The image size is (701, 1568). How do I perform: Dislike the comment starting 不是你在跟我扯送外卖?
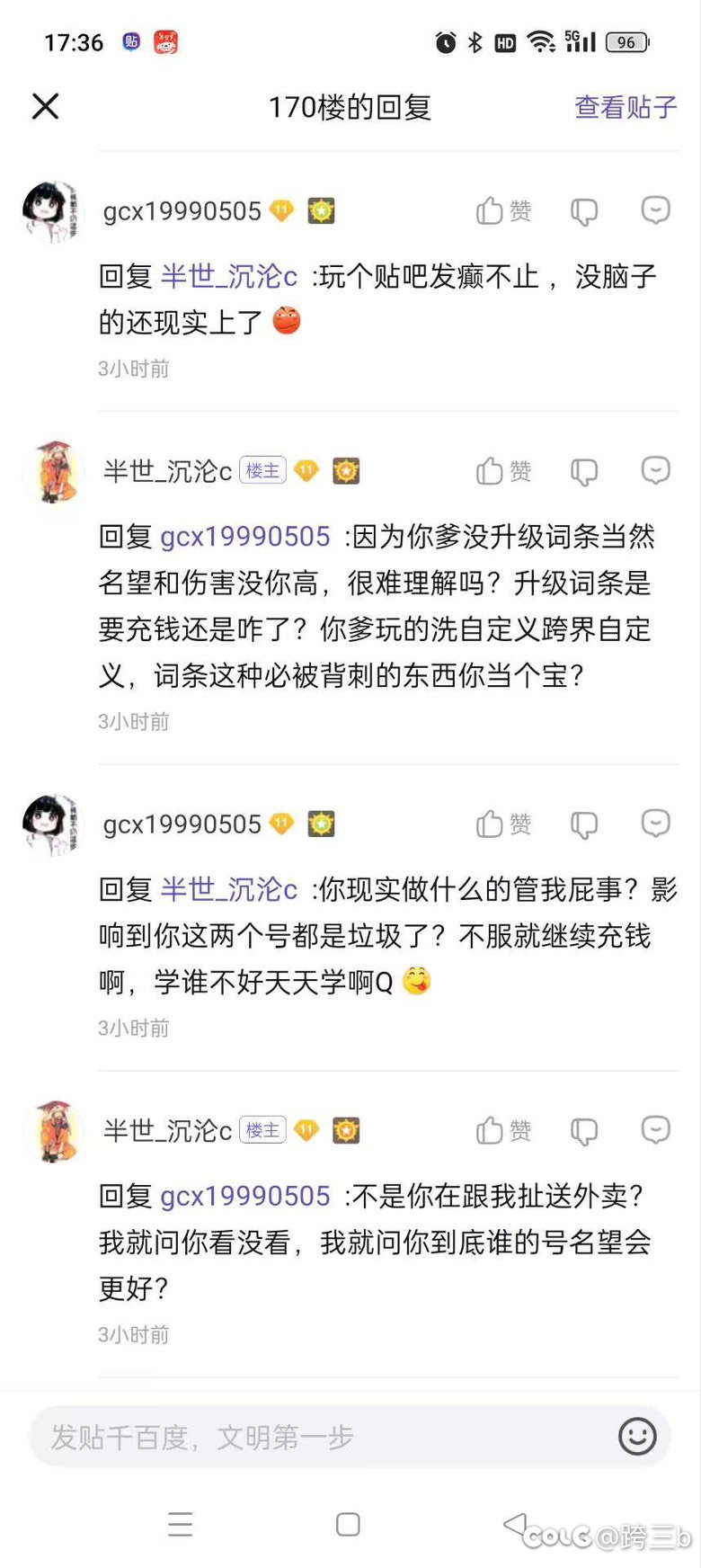click(584, 1131)
